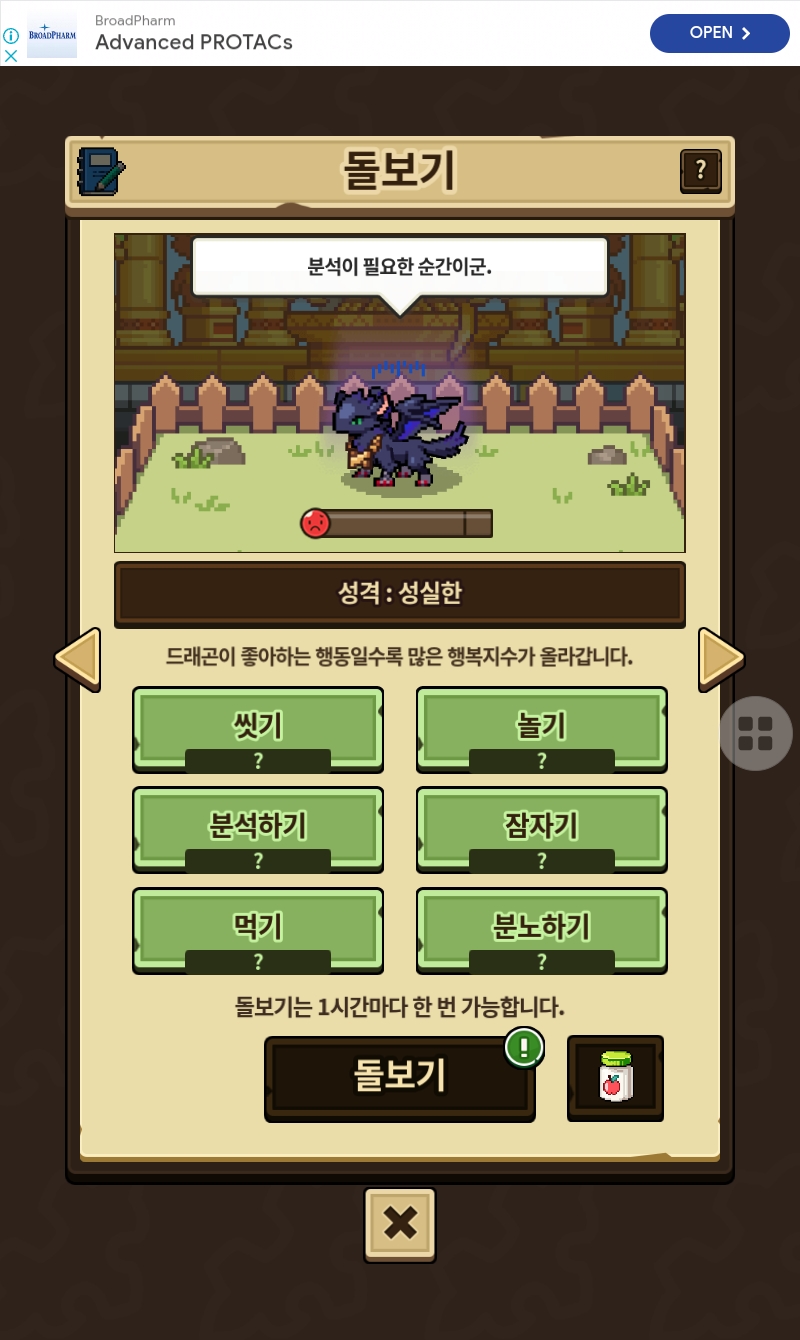Select the 씻기 action
Viewport: 800px width, 1340px height.
(258, 728)
